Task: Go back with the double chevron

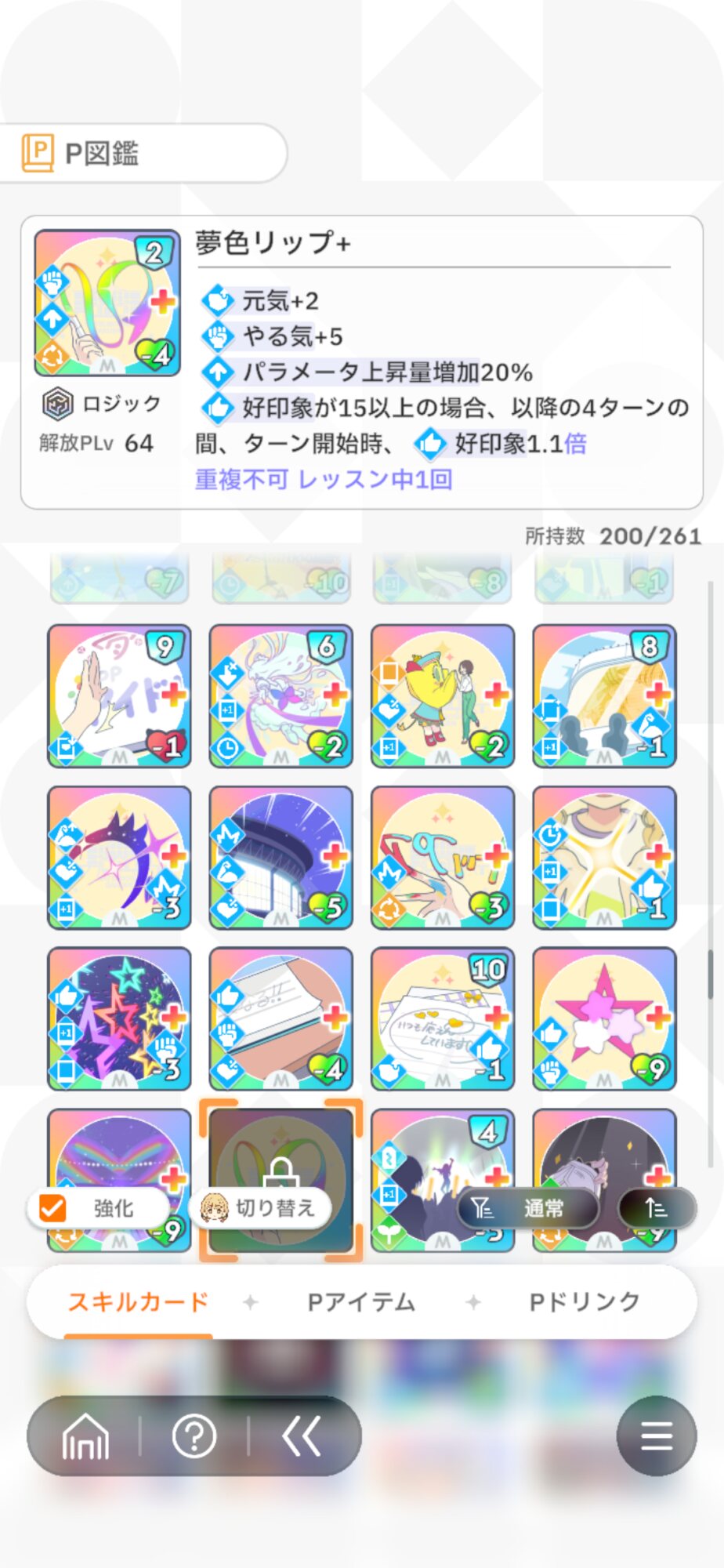Action: point(302,1436)
